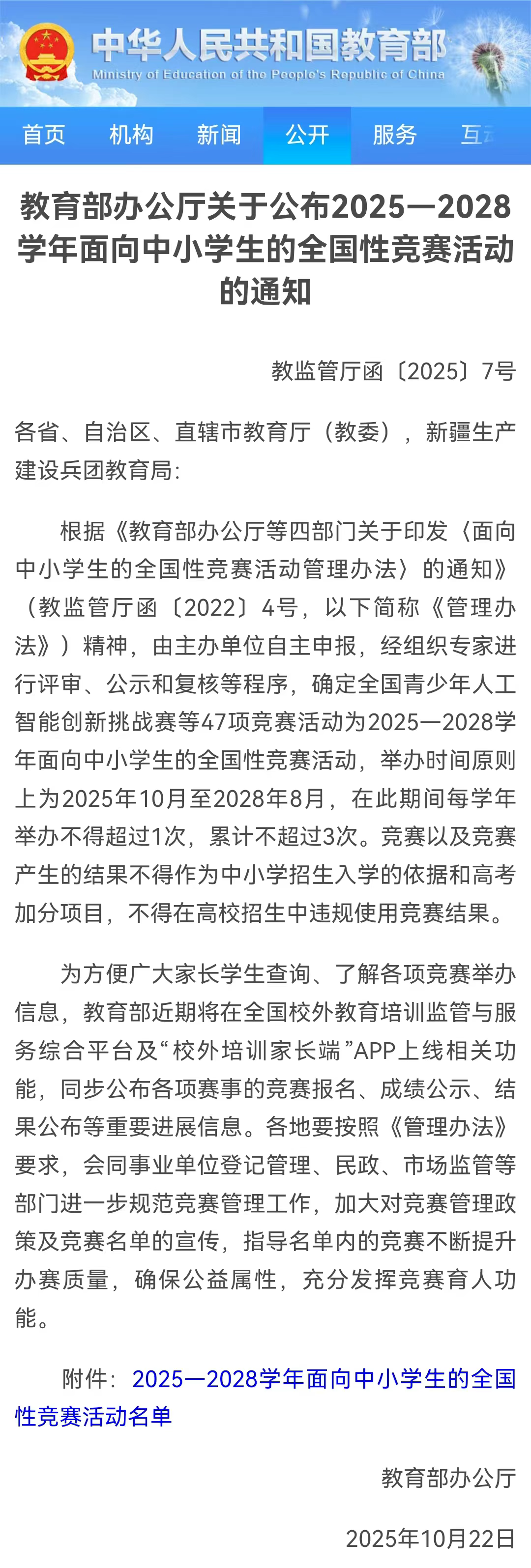Open the 2025—2028学年竞赛活动名单 attachment link
Image resolution: width=531 pixels, height=1568 pixels.
[x=323, y=1379]
